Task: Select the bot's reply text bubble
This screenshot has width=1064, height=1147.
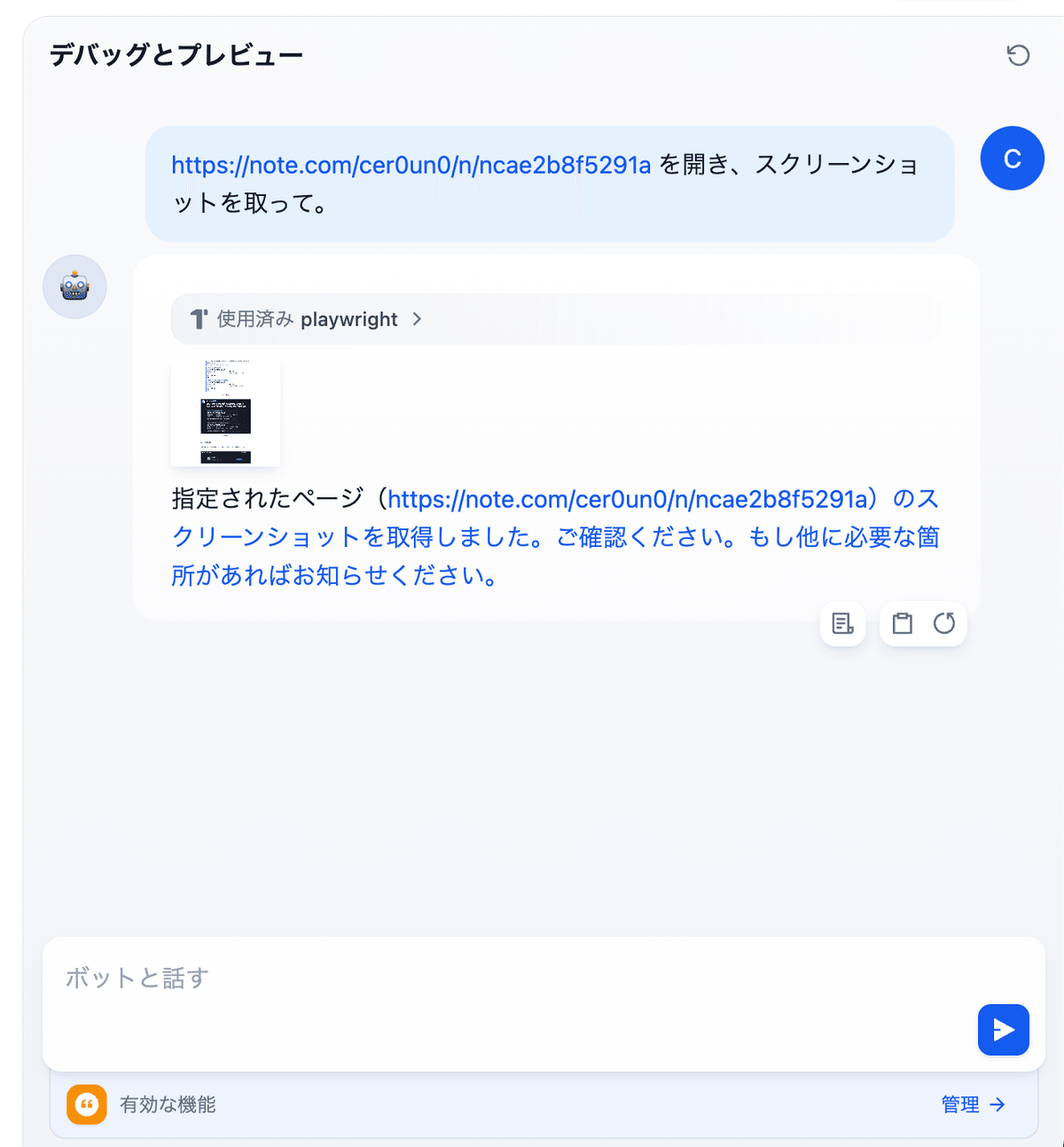Action: pyautogui.click(x=550, y=536)
